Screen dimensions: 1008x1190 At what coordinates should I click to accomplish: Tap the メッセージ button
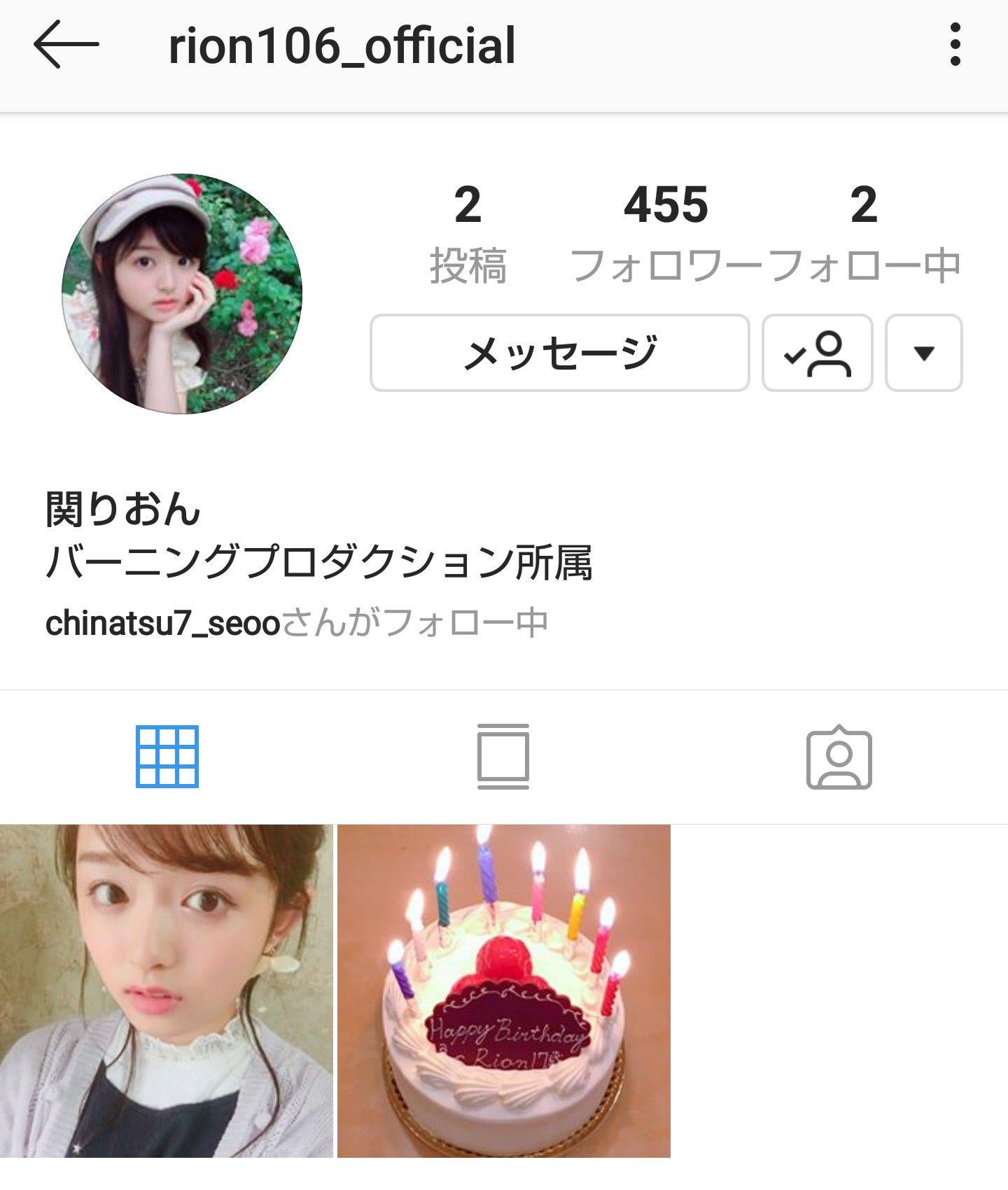[559, 353]
